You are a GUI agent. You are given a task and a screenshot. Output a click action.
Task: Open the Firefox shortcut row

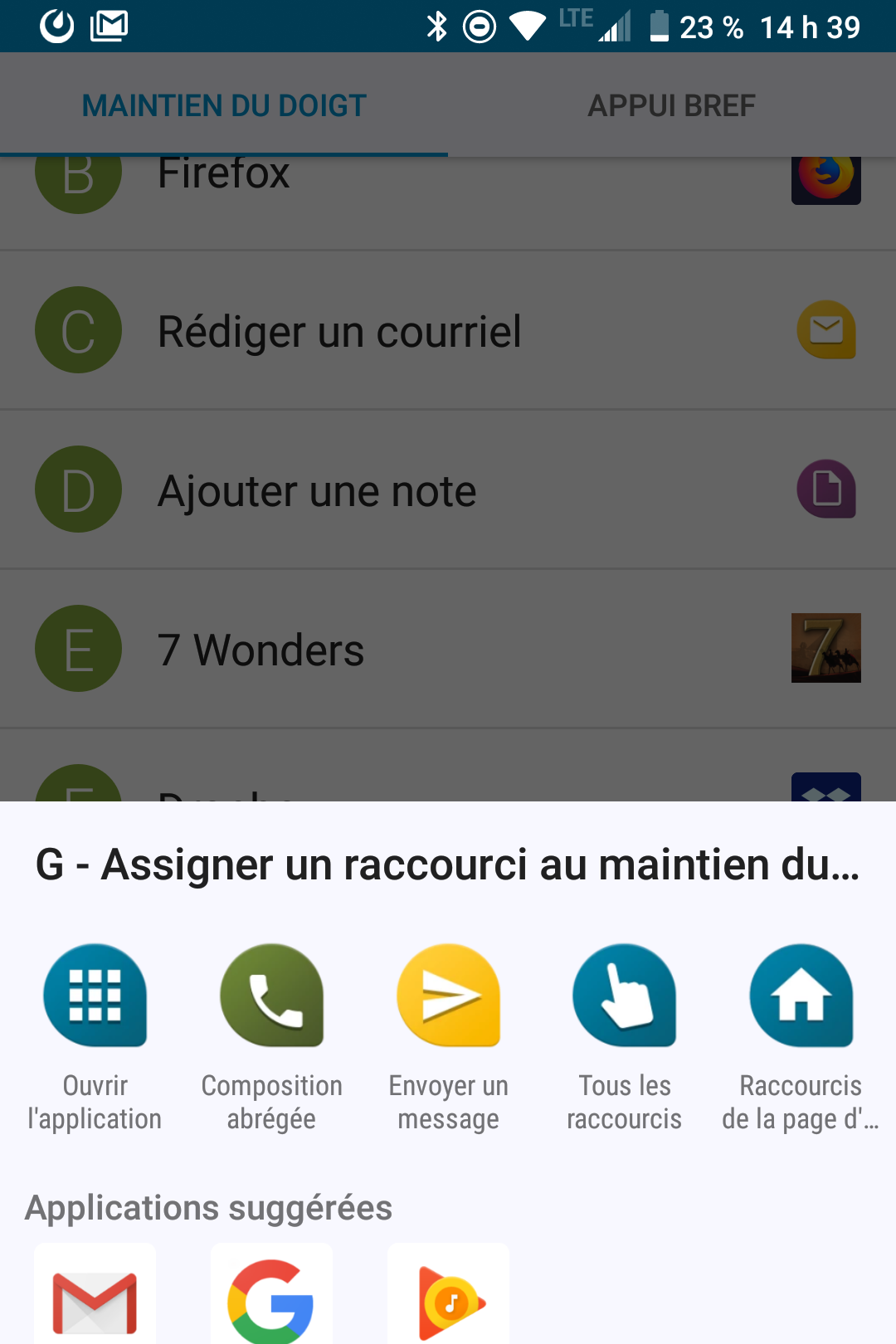[448, 195]
